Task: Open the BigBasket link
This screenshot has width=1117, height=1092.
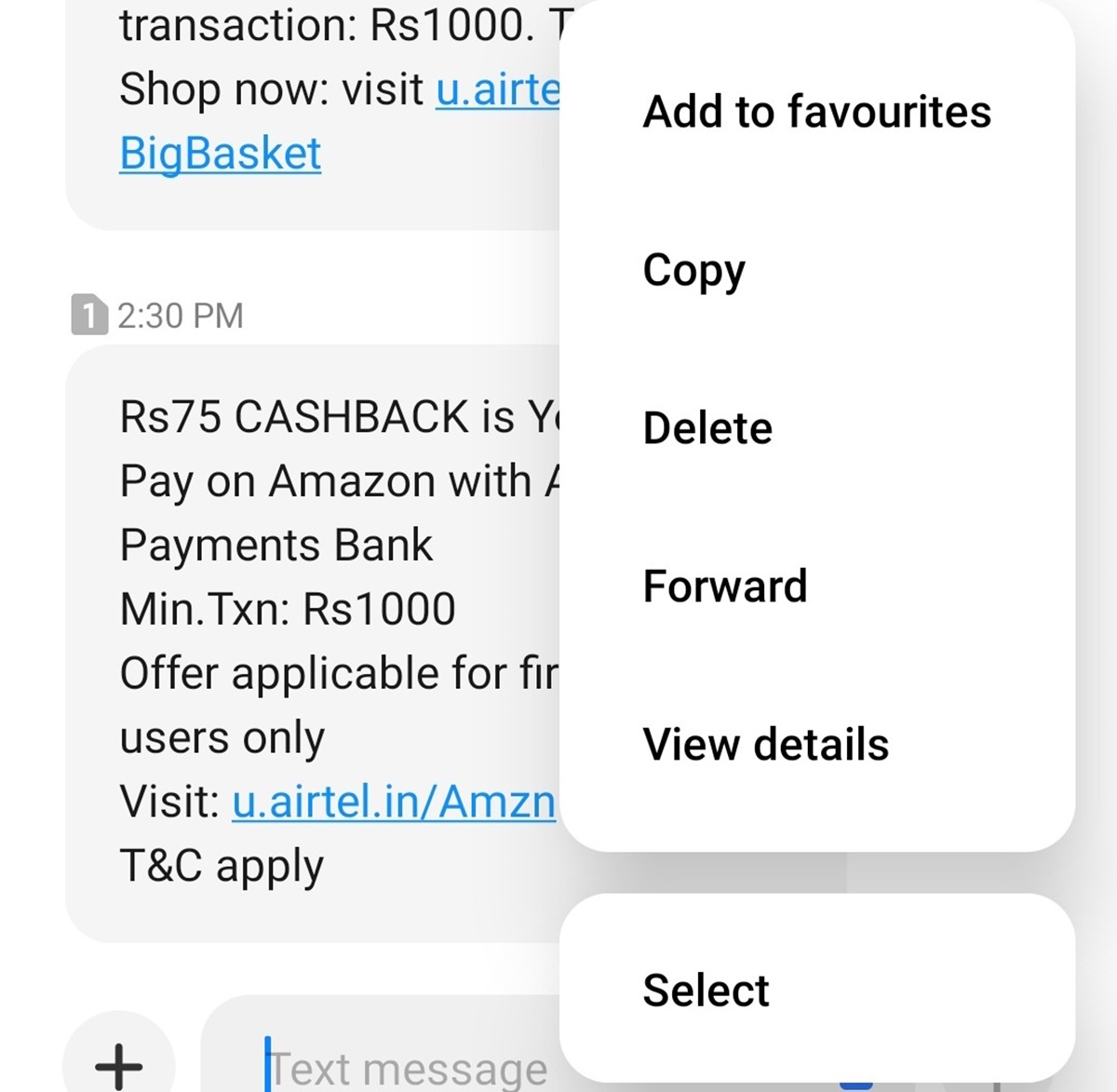Action: click(x=221, y=154)
